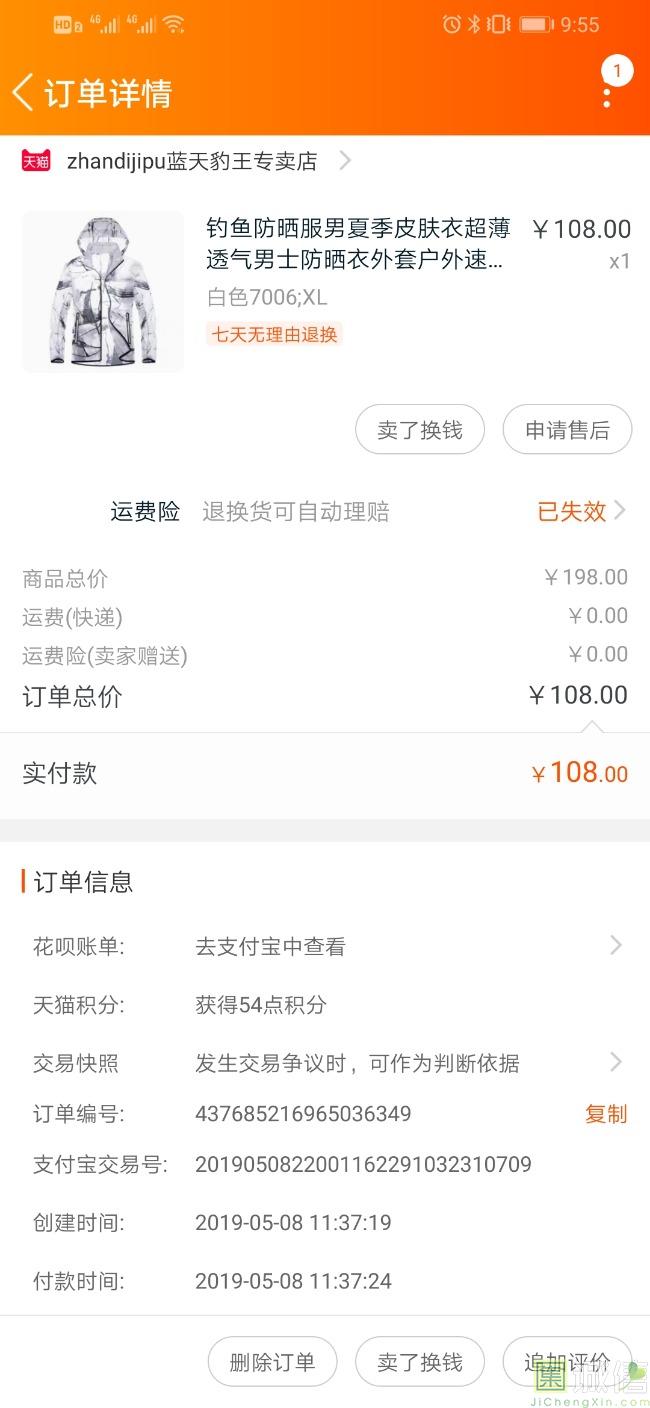View 花呗账单 in Alipay
This screenshot has width=650, height=1408.
click(404, 946)
